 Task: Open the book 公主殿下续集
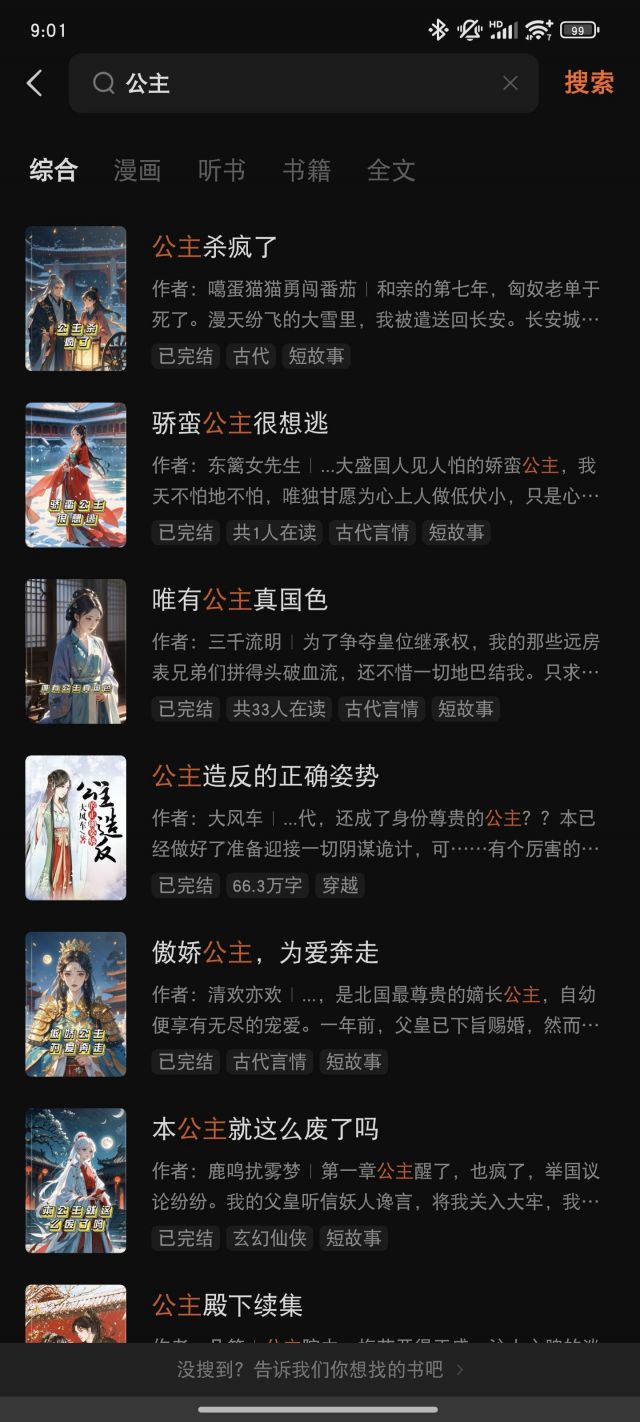click(227, 1305)
